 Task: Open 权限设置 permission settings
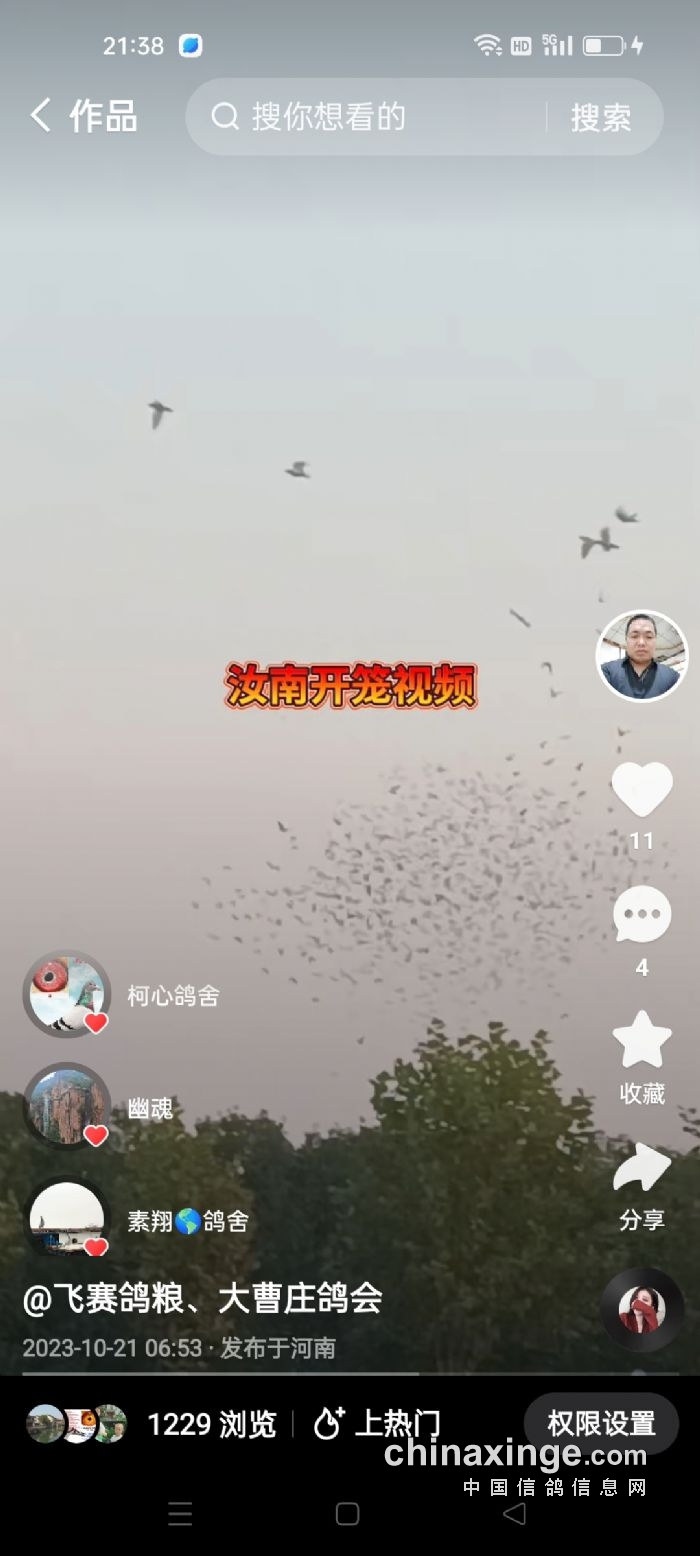(x=601, y=1423)
